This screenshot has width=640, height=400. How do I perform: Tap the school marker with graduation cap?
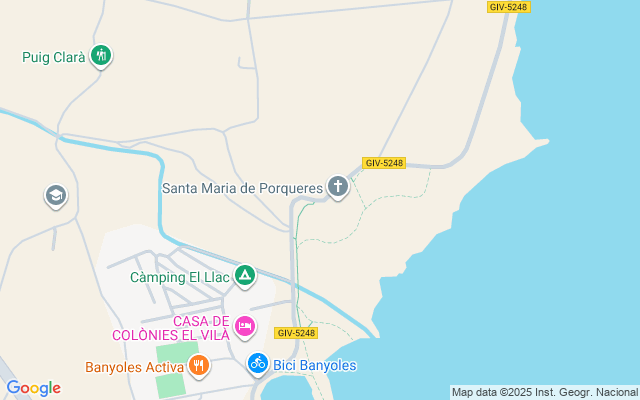(55, 196)
